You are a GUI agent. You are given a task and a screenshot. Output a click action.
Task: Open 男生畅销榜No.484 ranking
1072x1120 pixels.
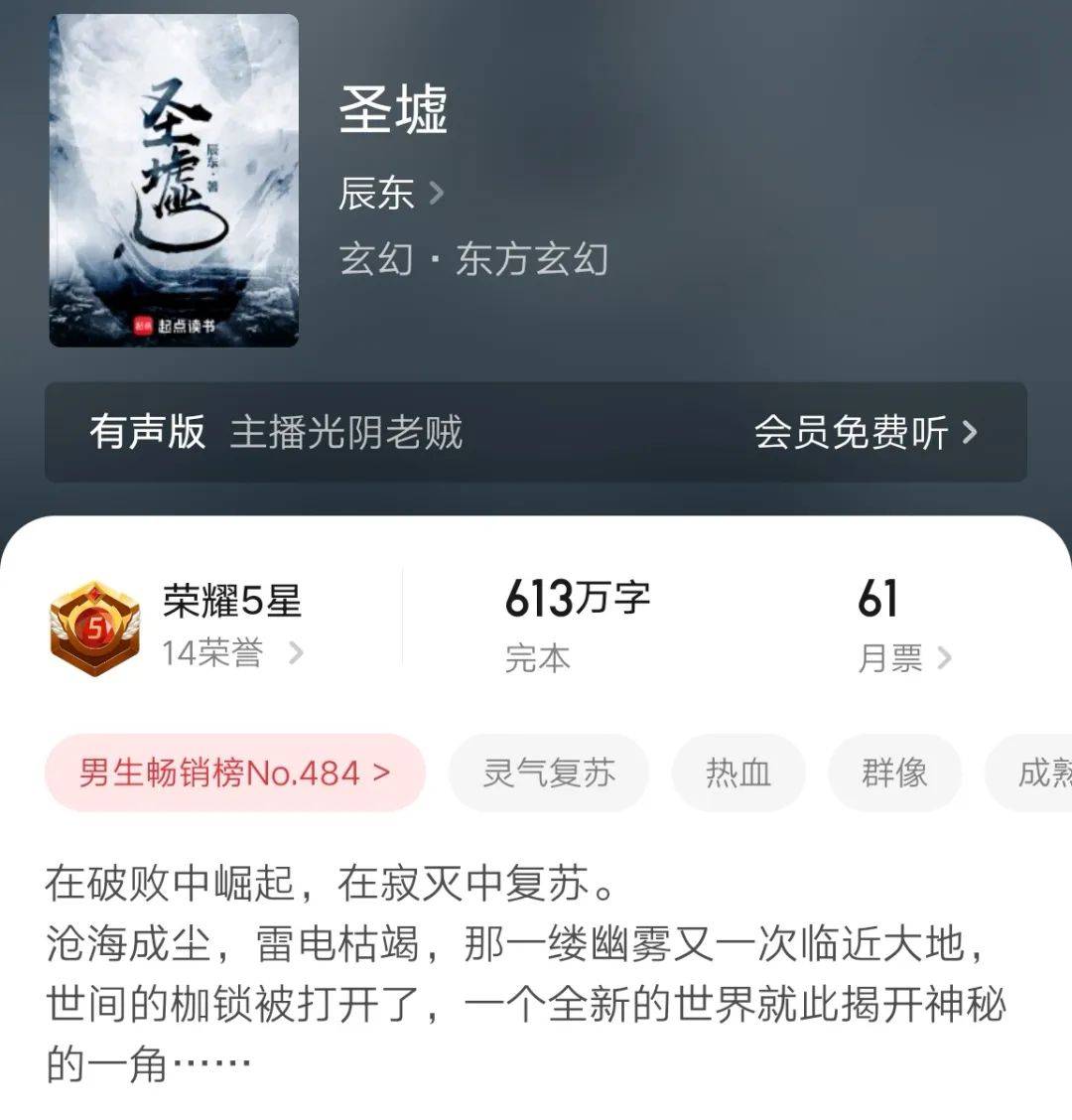235,772
